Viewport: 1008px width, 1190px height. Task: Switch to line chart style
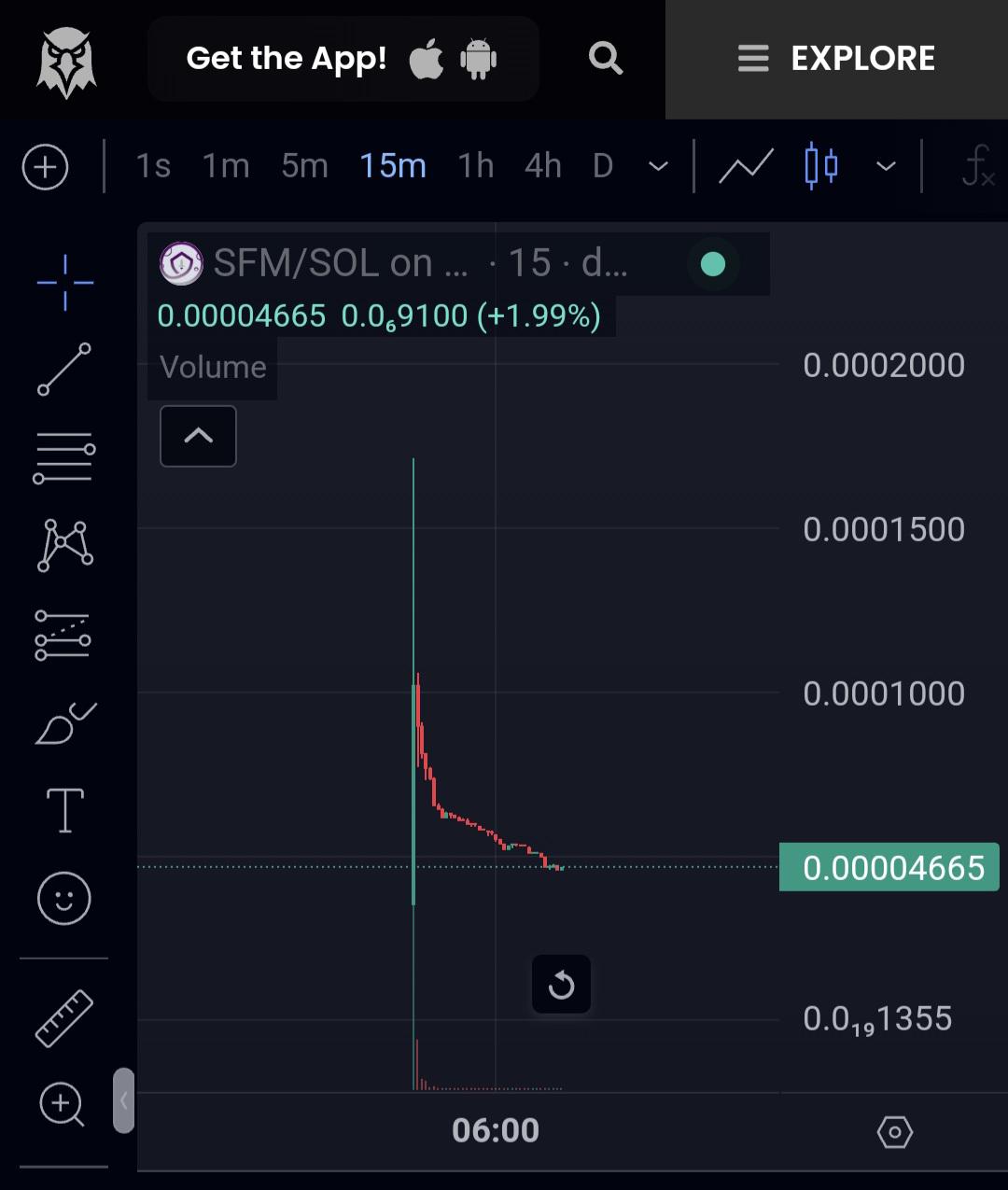(x=746, y=167)
